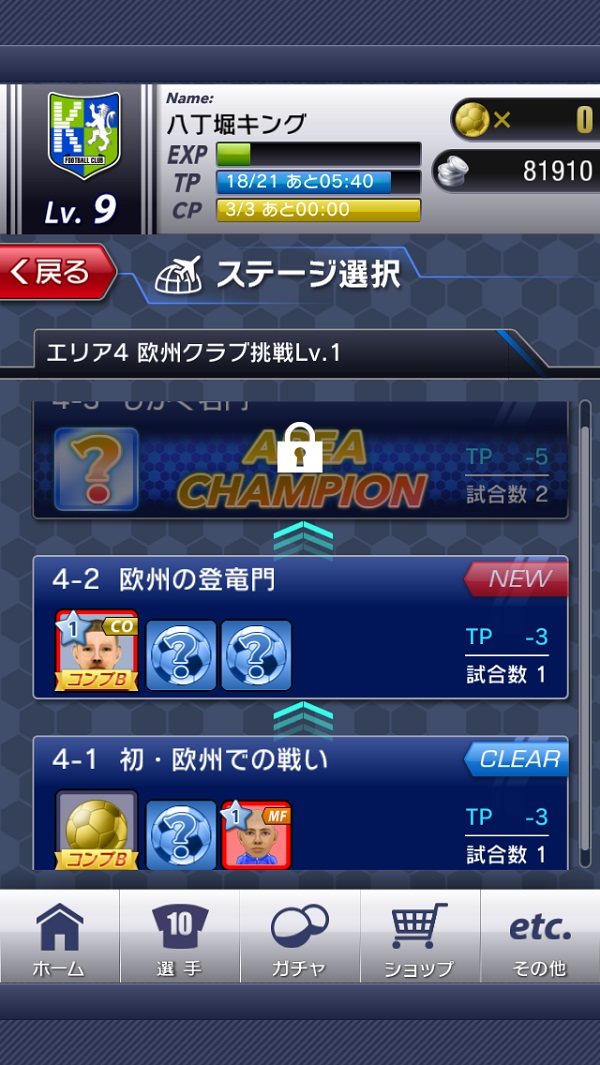Switch to the ホーム tab

(x=59, y=938)
